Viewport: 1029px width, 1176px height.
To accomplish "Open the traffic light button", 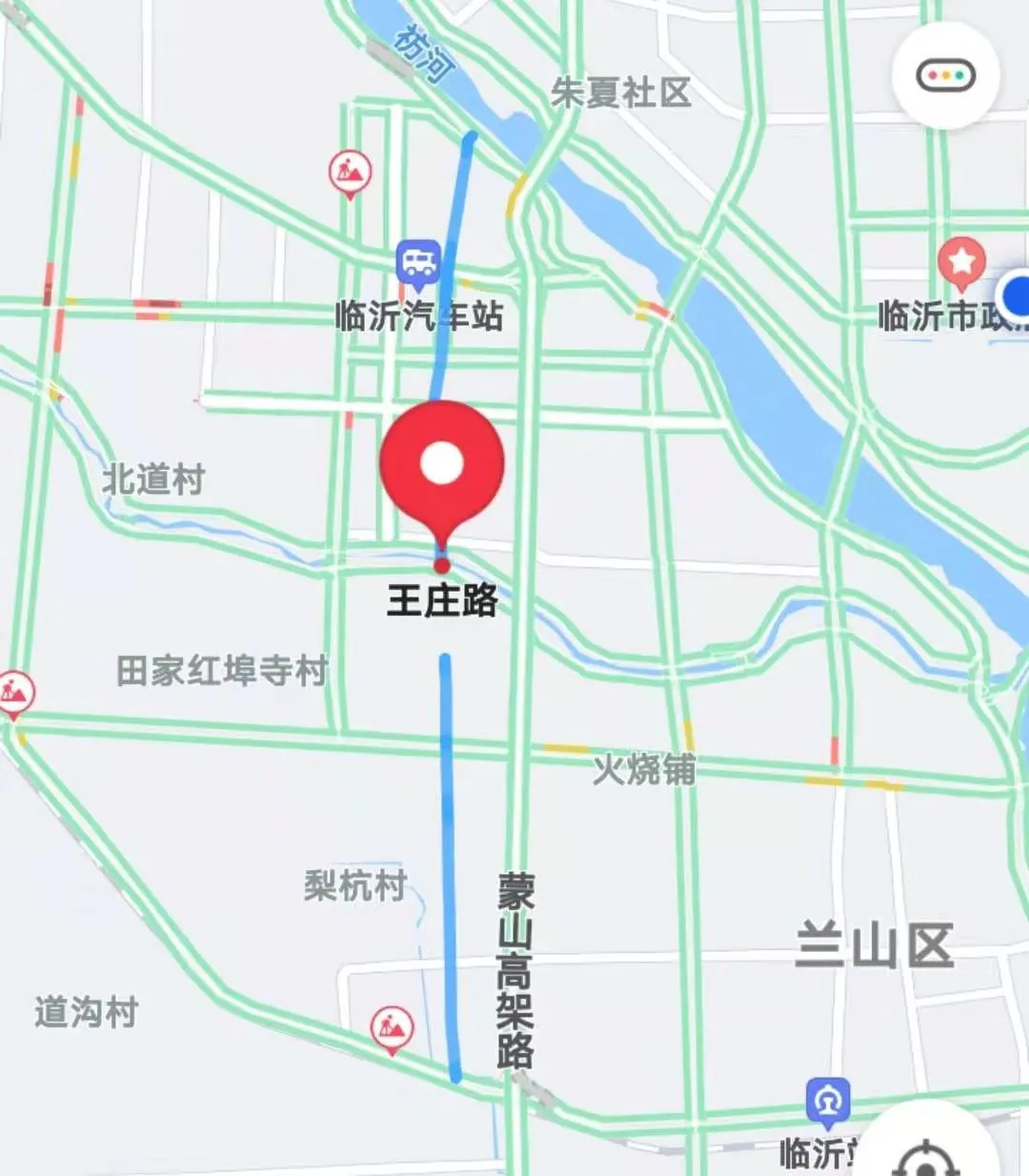I will coord(945,75).
